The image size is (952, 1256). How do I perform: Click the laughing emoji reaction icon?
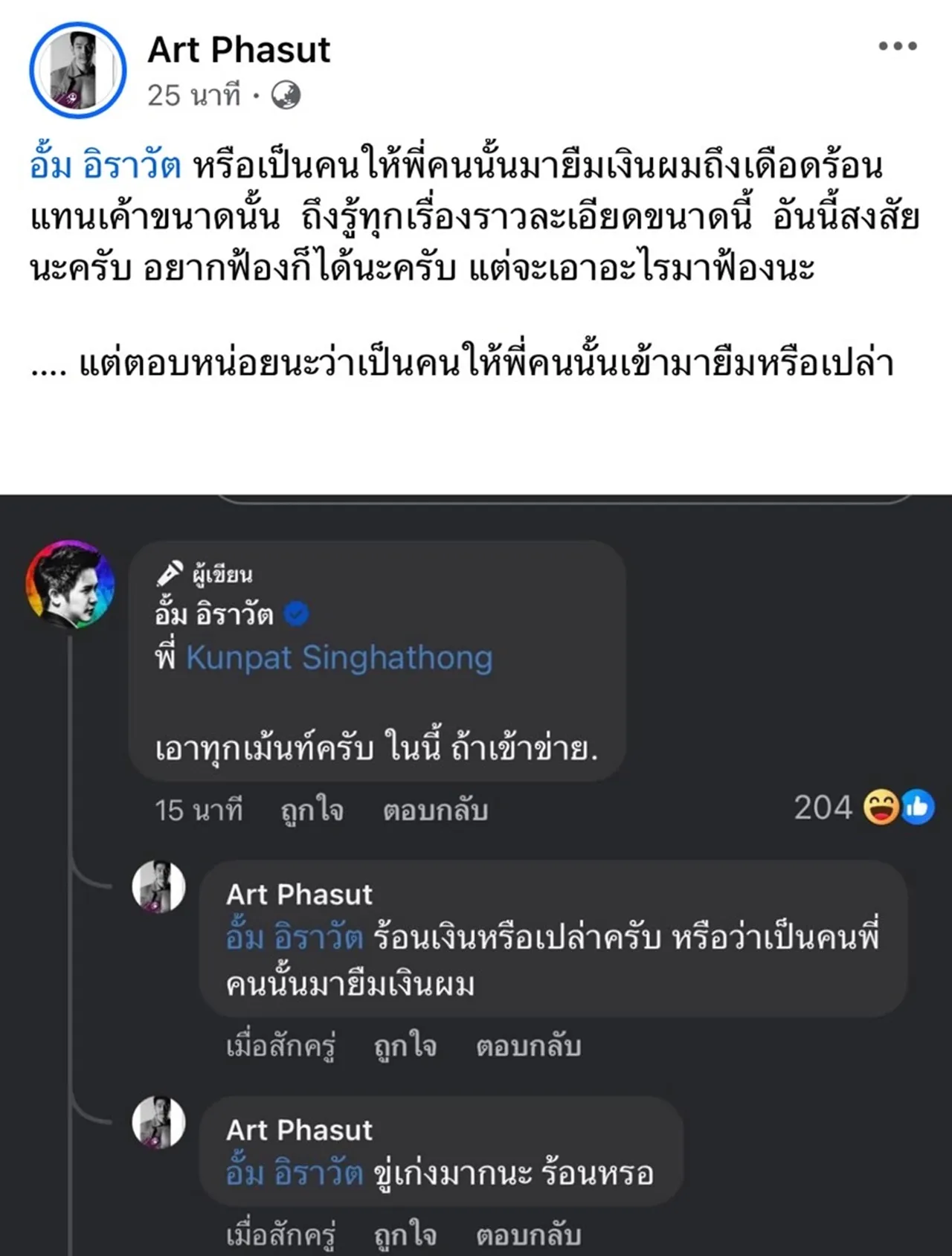click(x=882, y=807)
